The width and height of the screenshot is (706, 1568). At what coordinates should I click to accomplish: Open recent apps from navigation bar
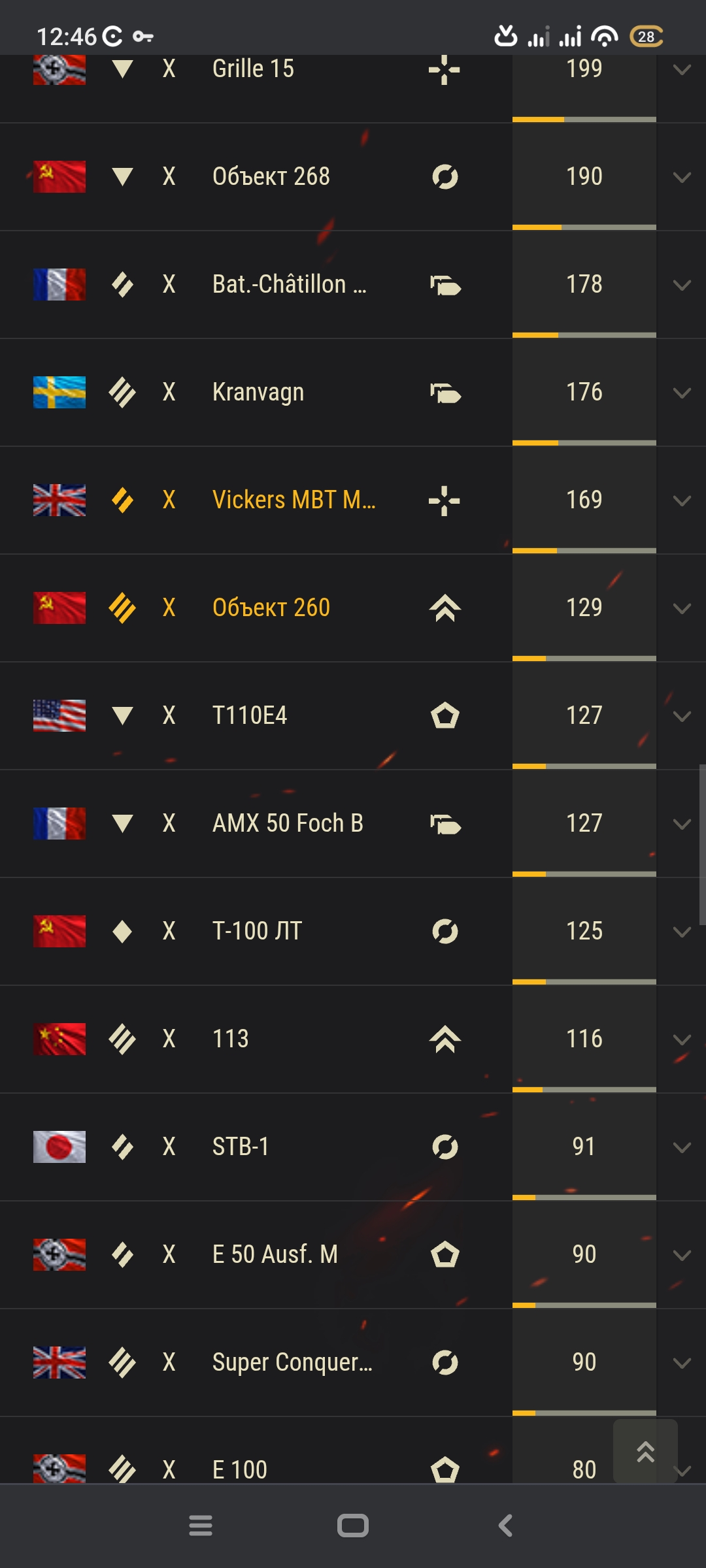coord(201,1526)
